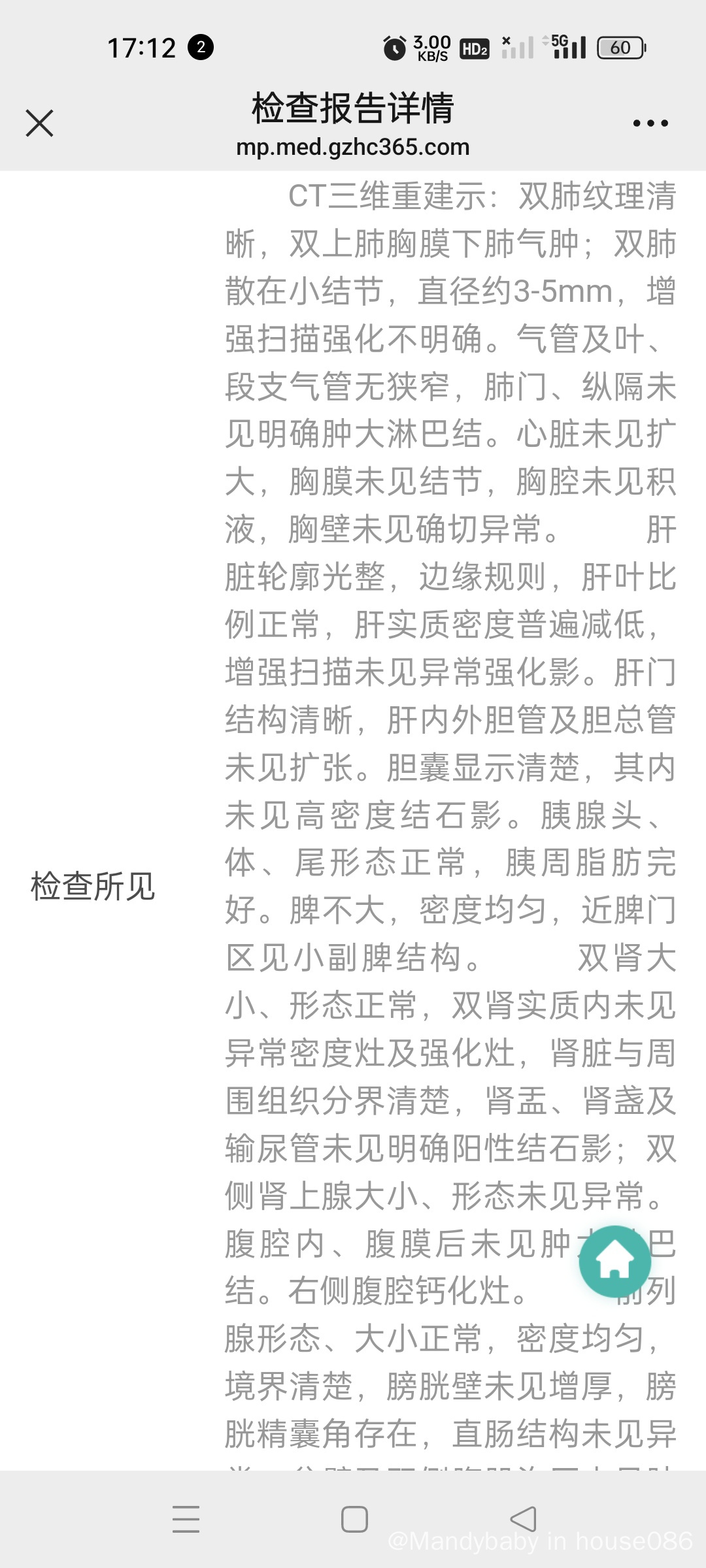Open recent apps from navigation bar
The image size is (706, 1568).
click(186, 1519)
